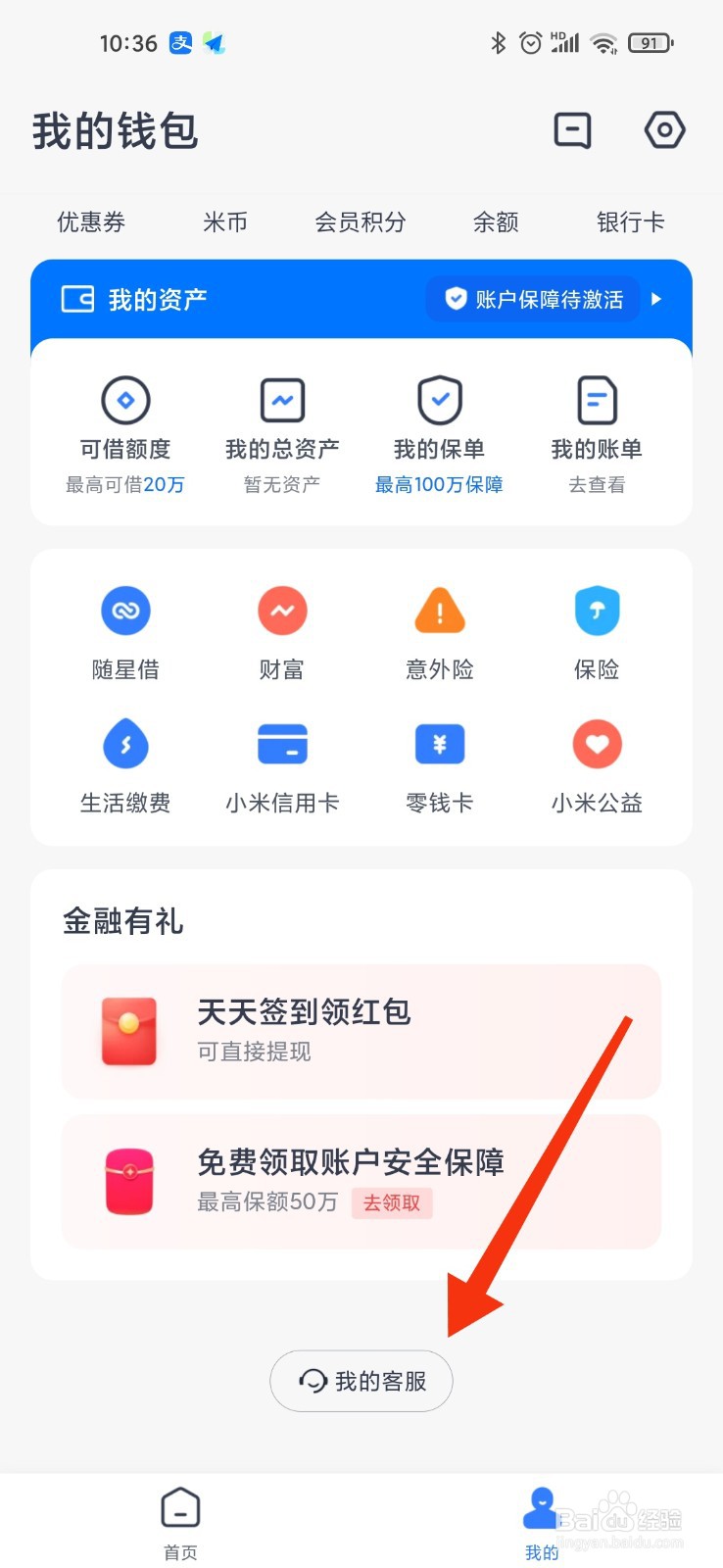Open 我的客服 customer service
723x1568 pixels.
(361, 1381)
